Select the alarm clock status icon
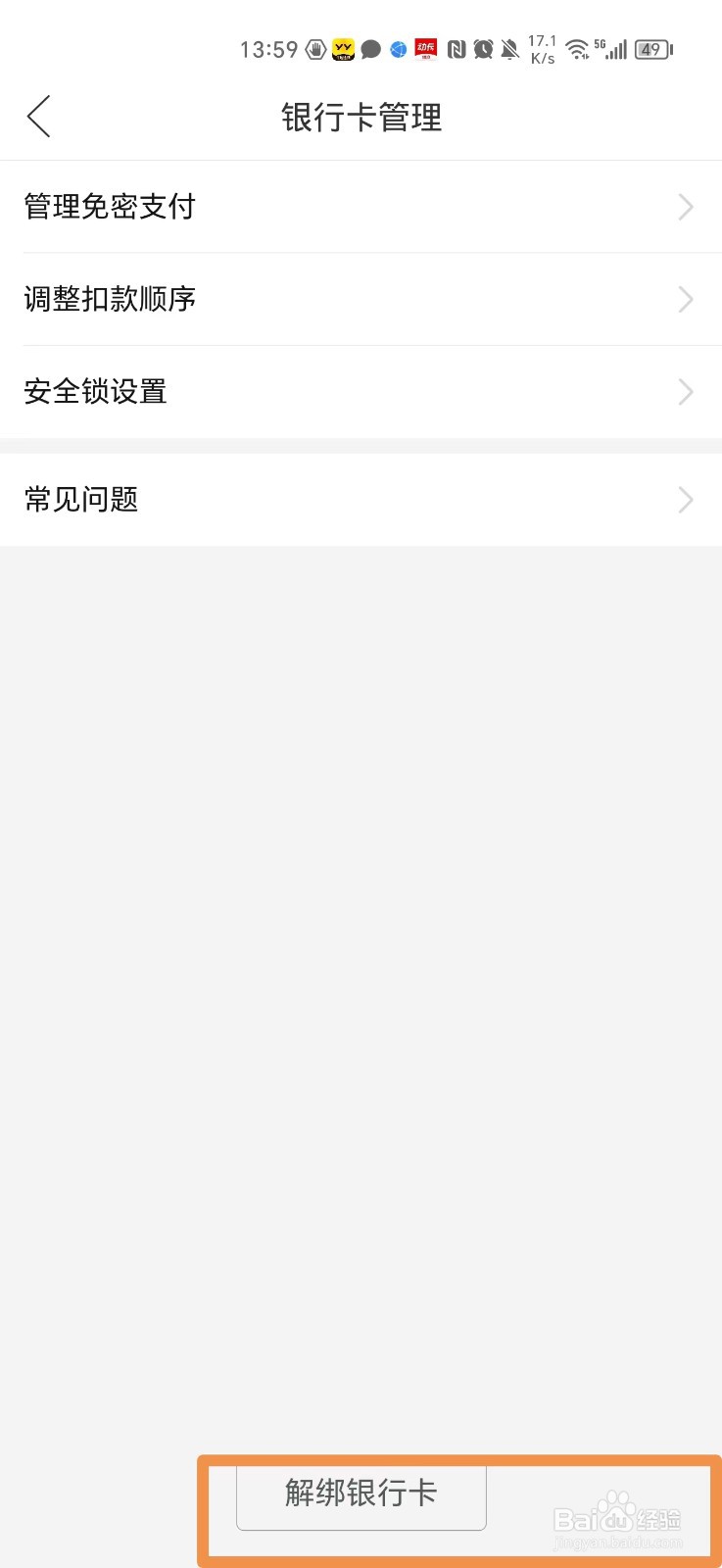This screenshot has height=1568, width=722. click(x=482, y=49)
